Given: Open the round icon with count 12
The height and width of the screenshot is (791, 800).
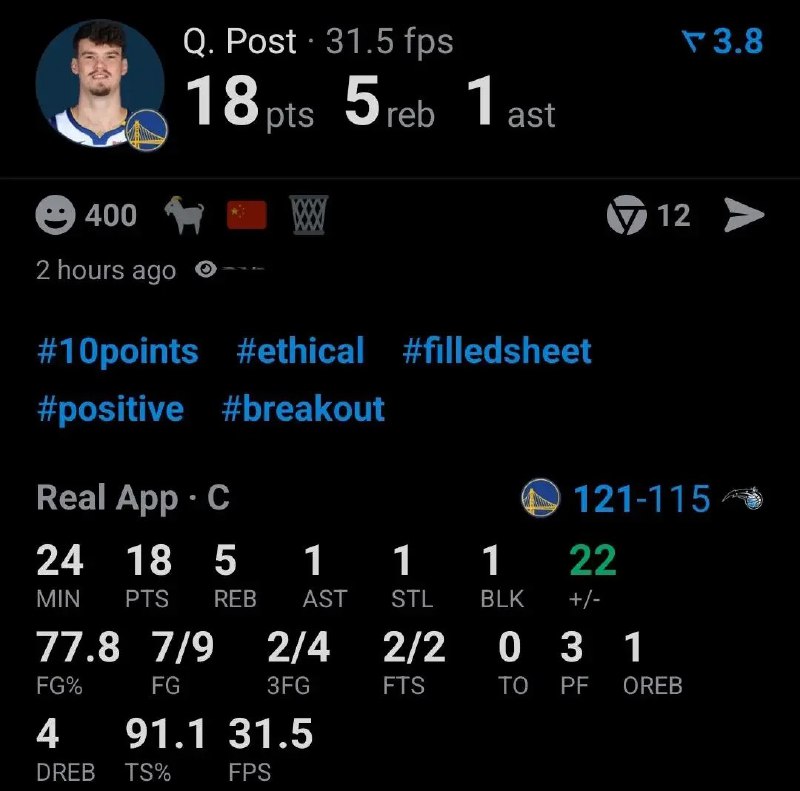Looking at the screenshot, I should pos(627,215).
